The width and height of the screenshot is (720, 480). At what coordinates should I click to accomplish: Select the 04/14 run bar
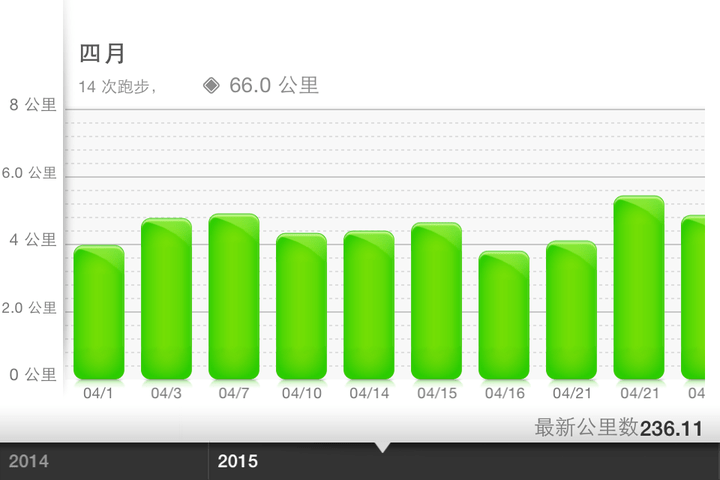point(369,305)
